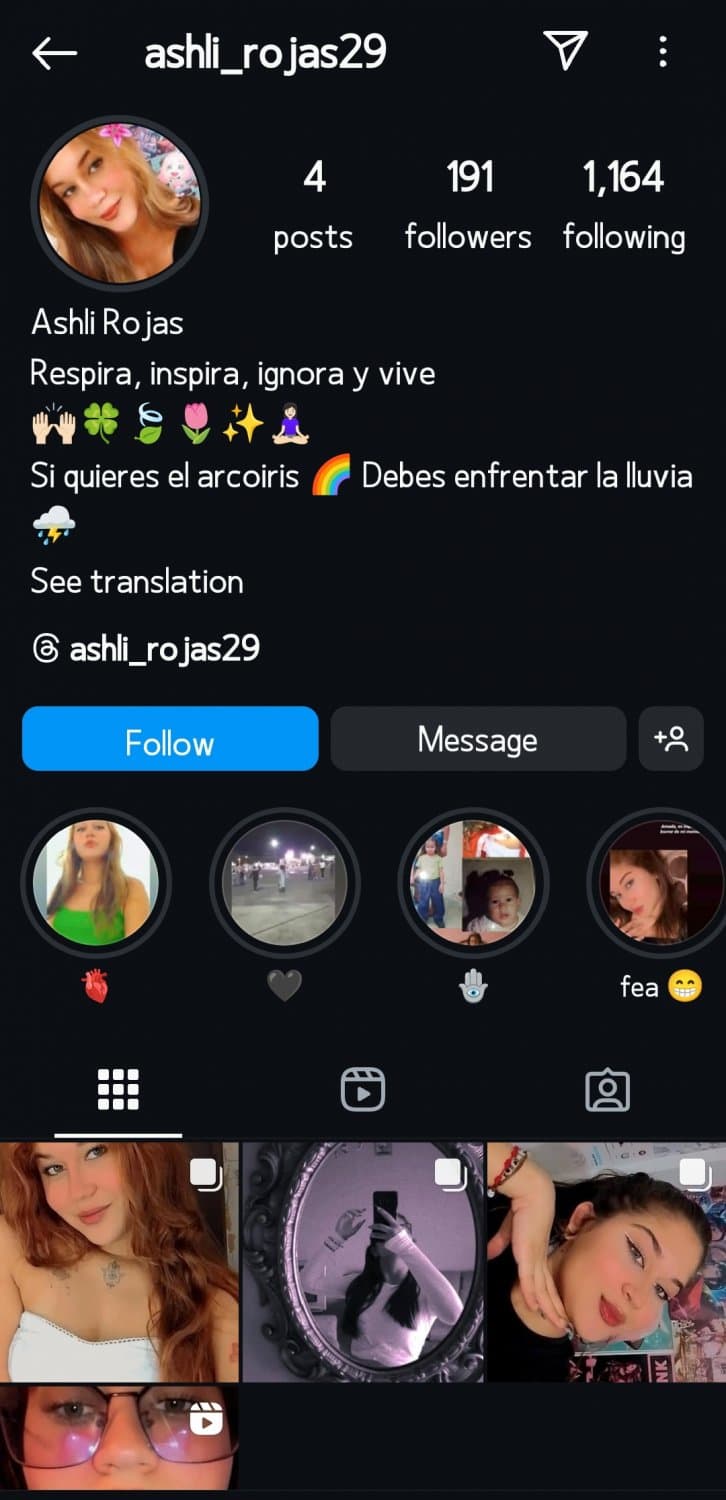Open the mirror selfie post
This screenshot has width=726, height=1500.
coord(362,1262)
